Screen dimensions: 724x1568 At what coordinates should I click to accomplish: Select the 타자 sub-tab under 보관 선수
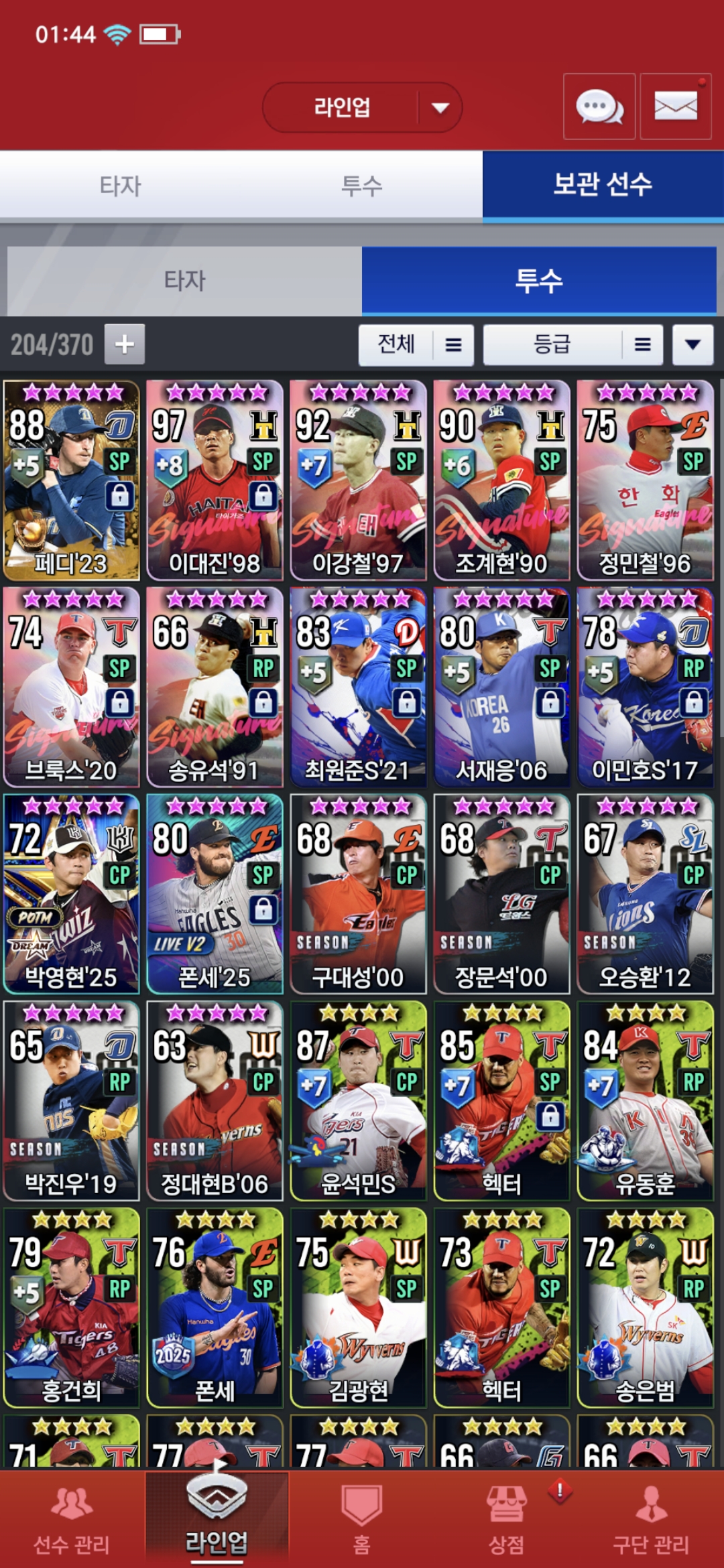[184, 280]
